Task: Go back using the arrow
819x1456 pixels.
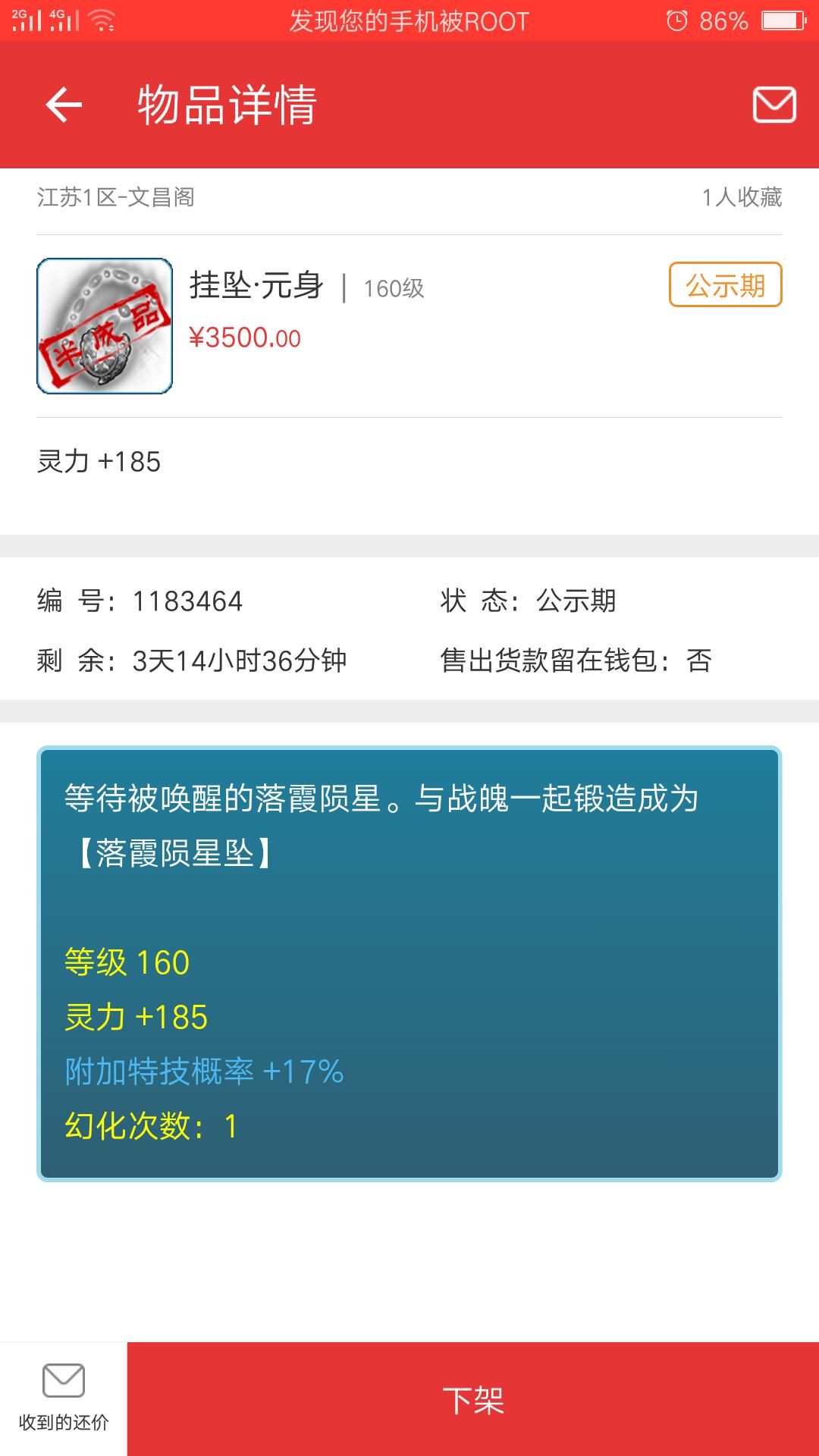Action: click(x=64, y=105)
